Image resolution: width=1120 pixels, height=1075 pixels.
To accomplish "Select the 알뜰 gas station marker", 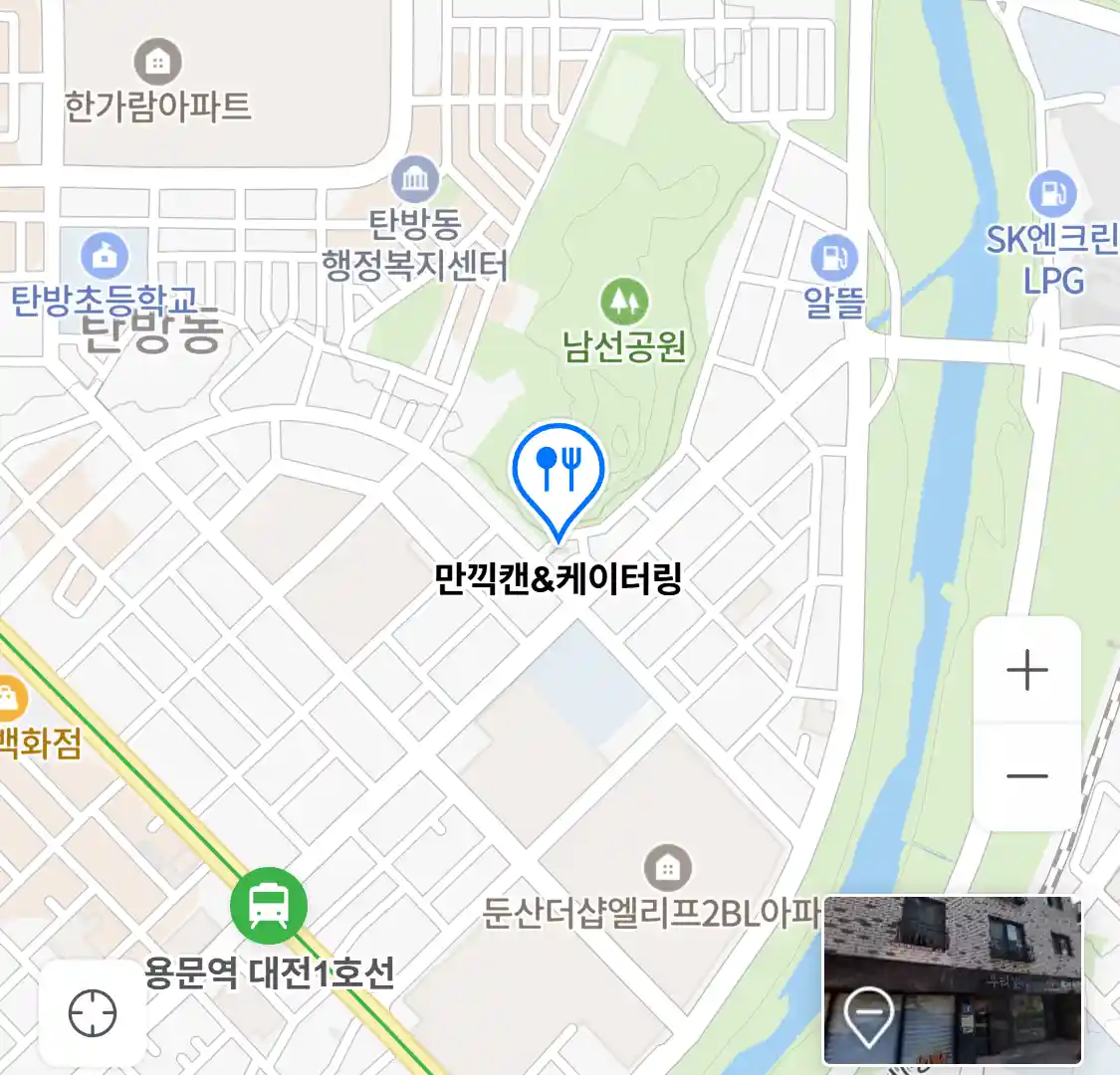I will 834,259.
